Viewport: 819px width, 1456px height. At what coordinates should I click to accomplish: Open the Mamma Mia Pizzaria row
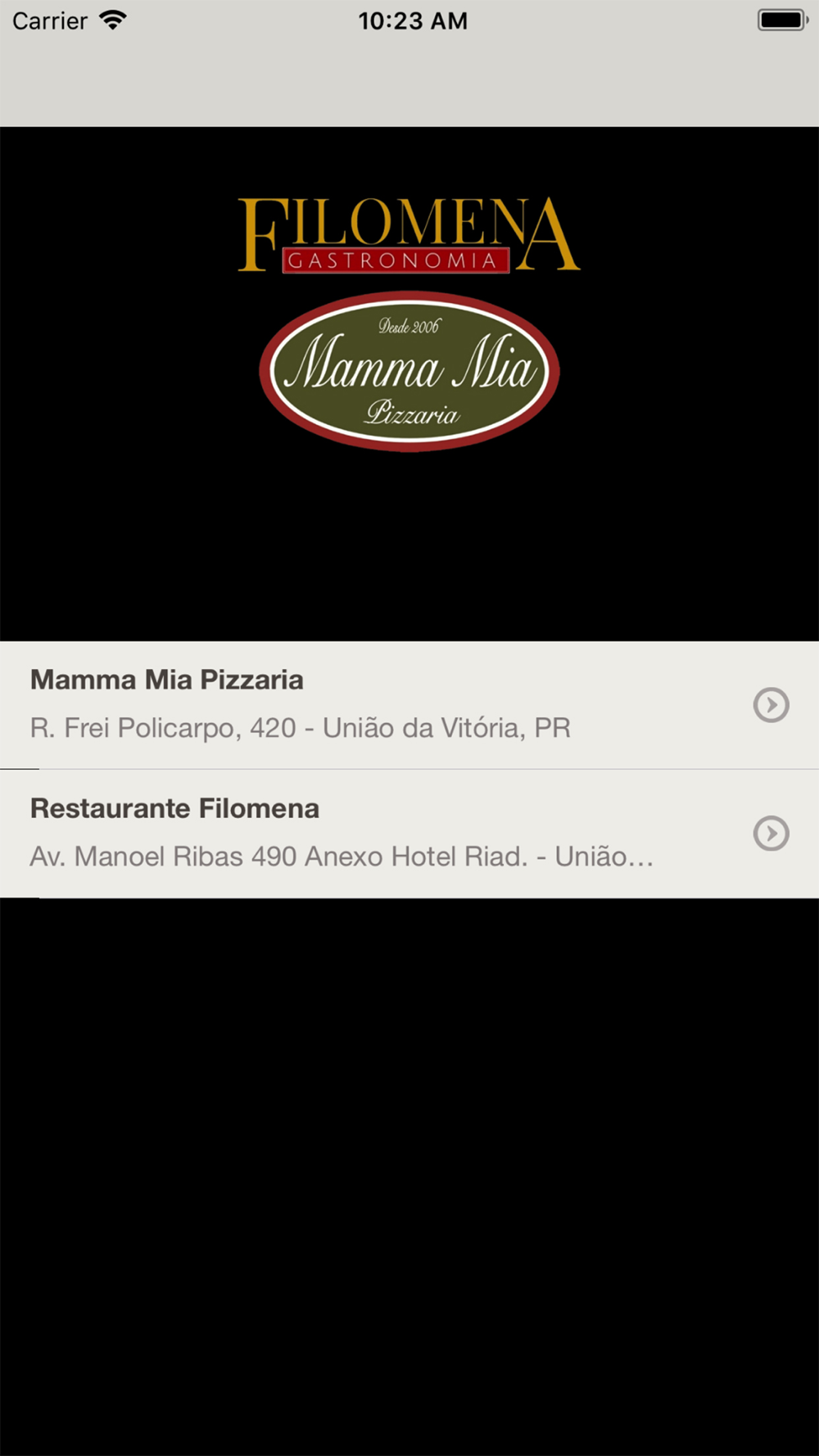click(409, 705)
